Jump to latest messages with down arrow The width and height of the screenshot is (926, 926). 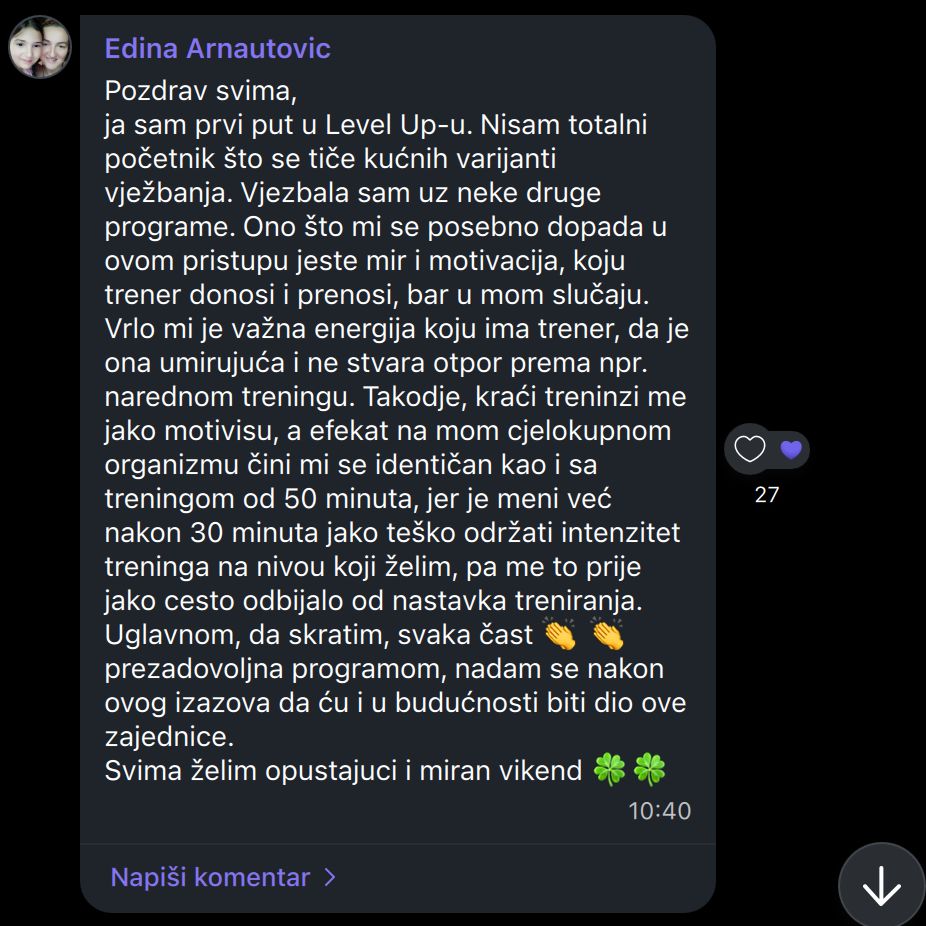(x=881, y=886)
